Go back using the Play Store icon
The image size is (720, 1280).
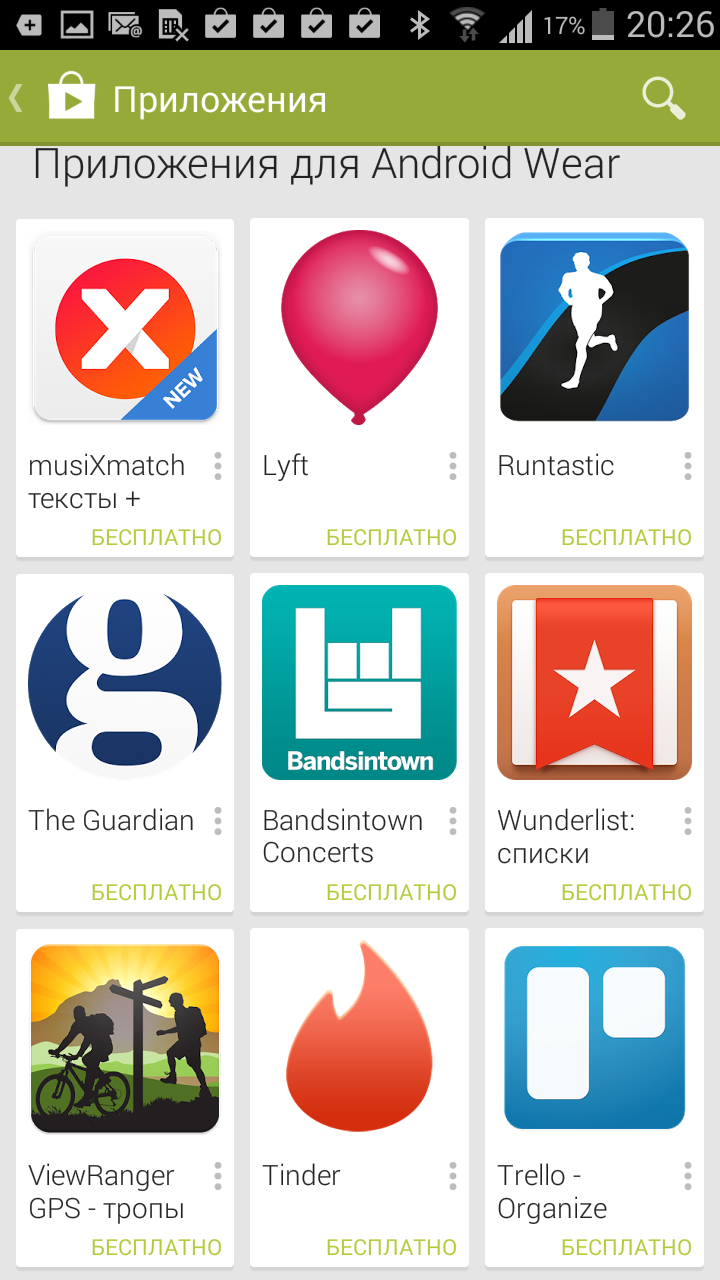(70, 98)
